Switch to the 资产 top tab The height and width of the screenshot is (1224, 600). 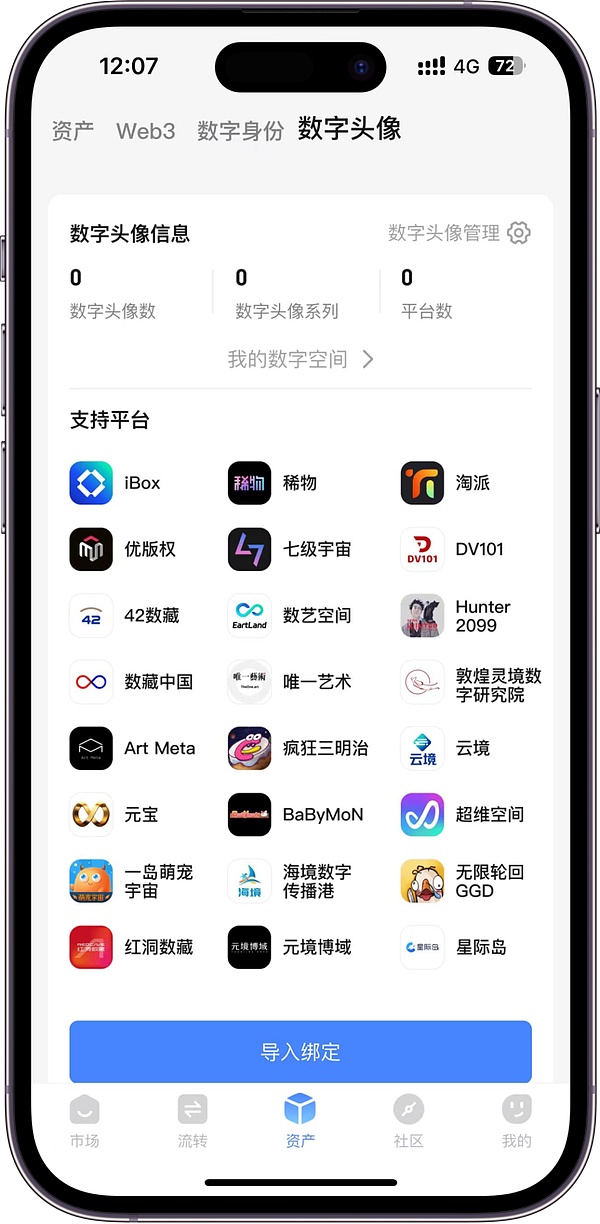[x=73, y=131]
